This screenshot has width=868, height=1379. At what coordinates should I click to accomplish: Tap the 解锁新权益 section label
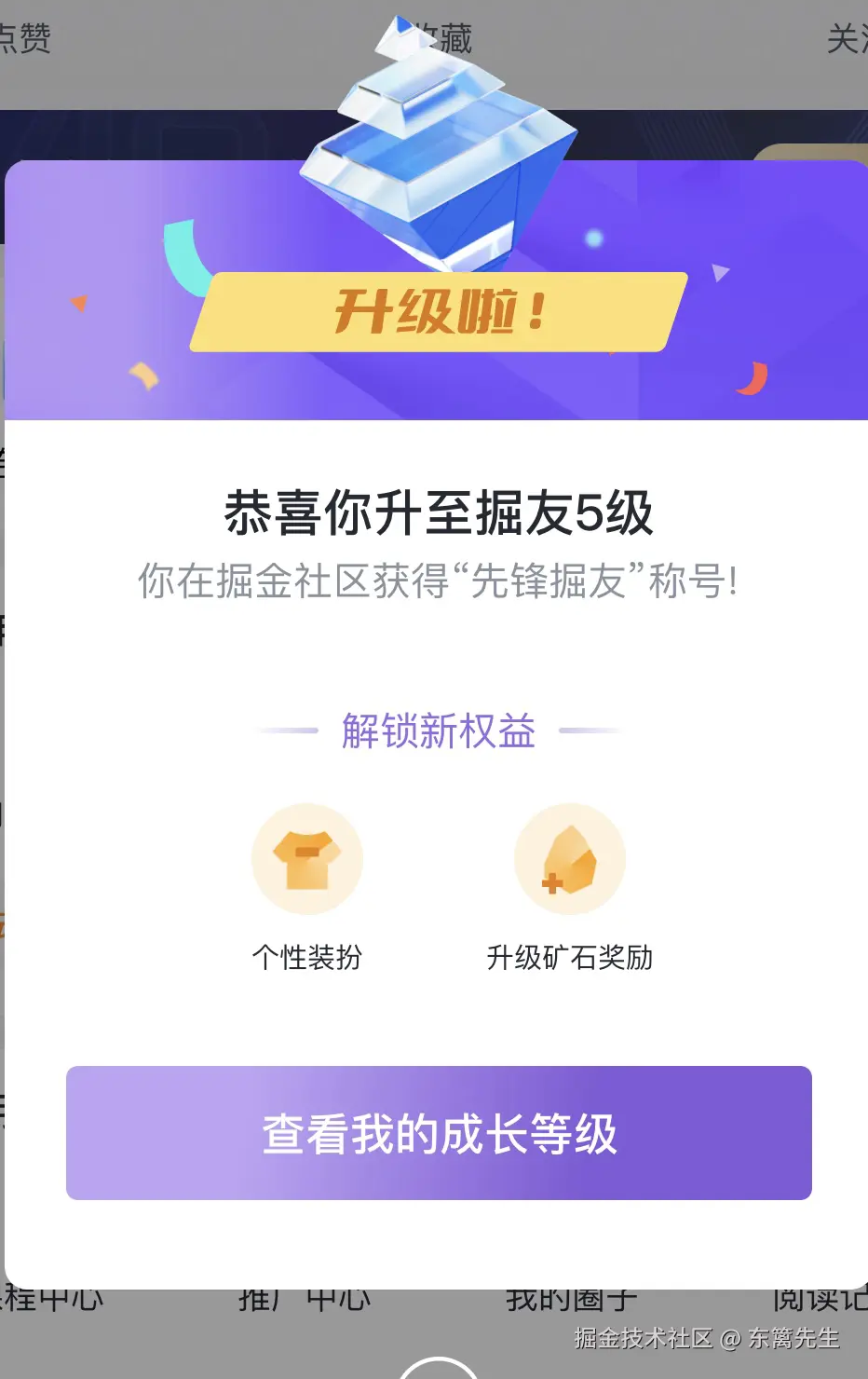[438, 731]
